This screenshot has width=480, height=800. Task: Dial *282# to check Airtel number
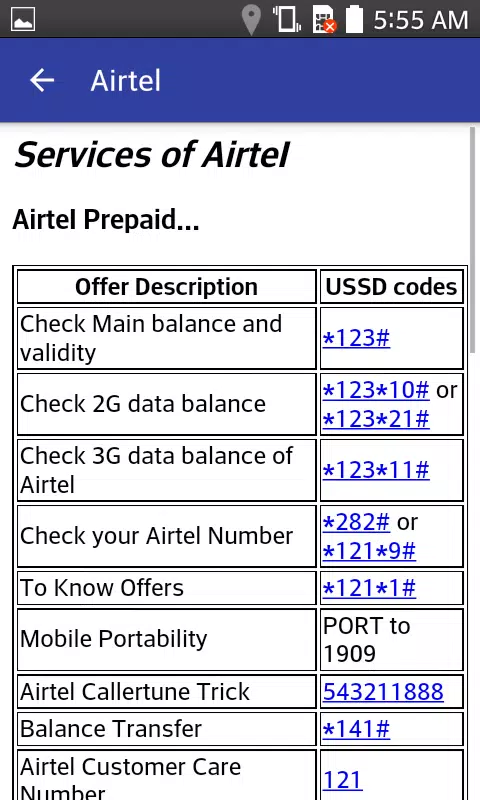[356, 521]
